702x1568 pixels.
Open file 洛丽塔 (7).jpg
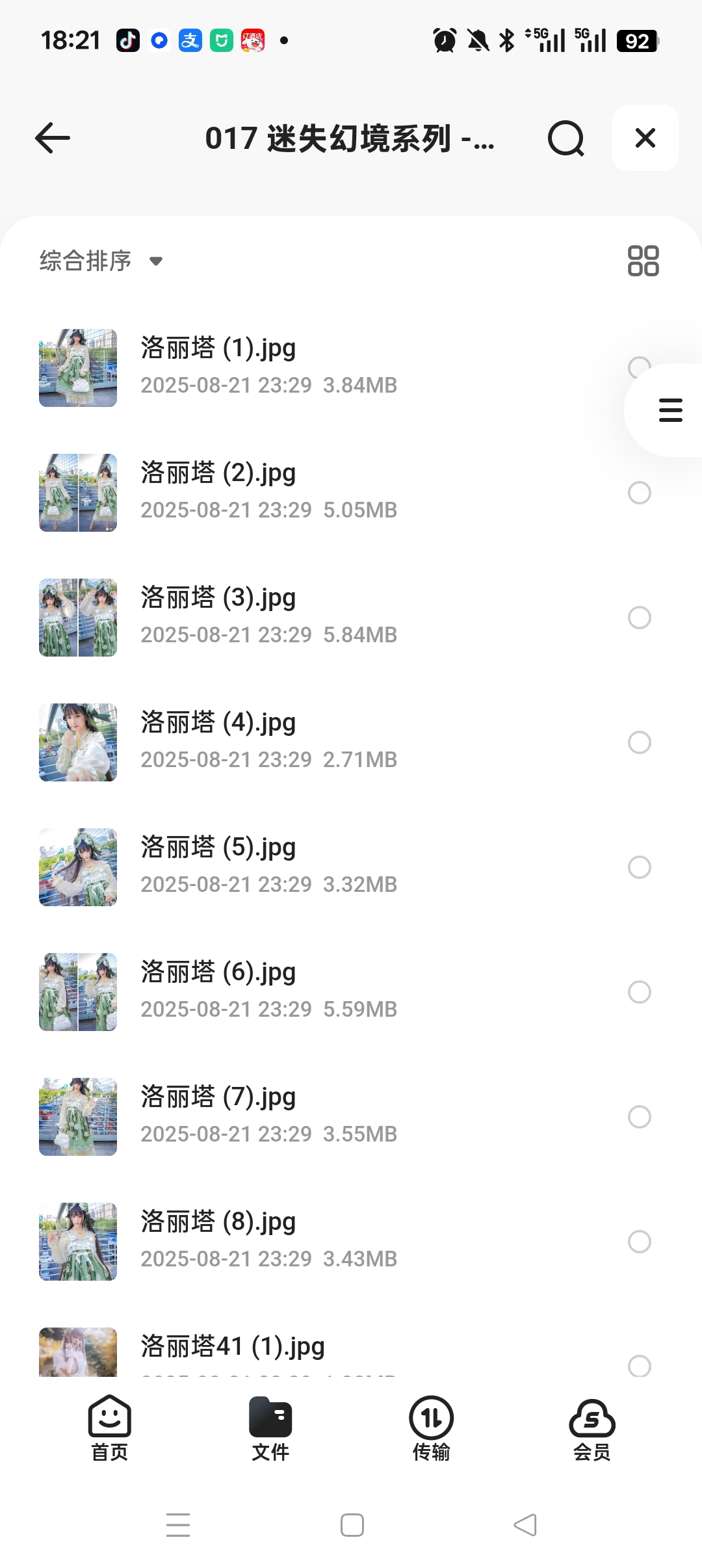[218, 1097]
